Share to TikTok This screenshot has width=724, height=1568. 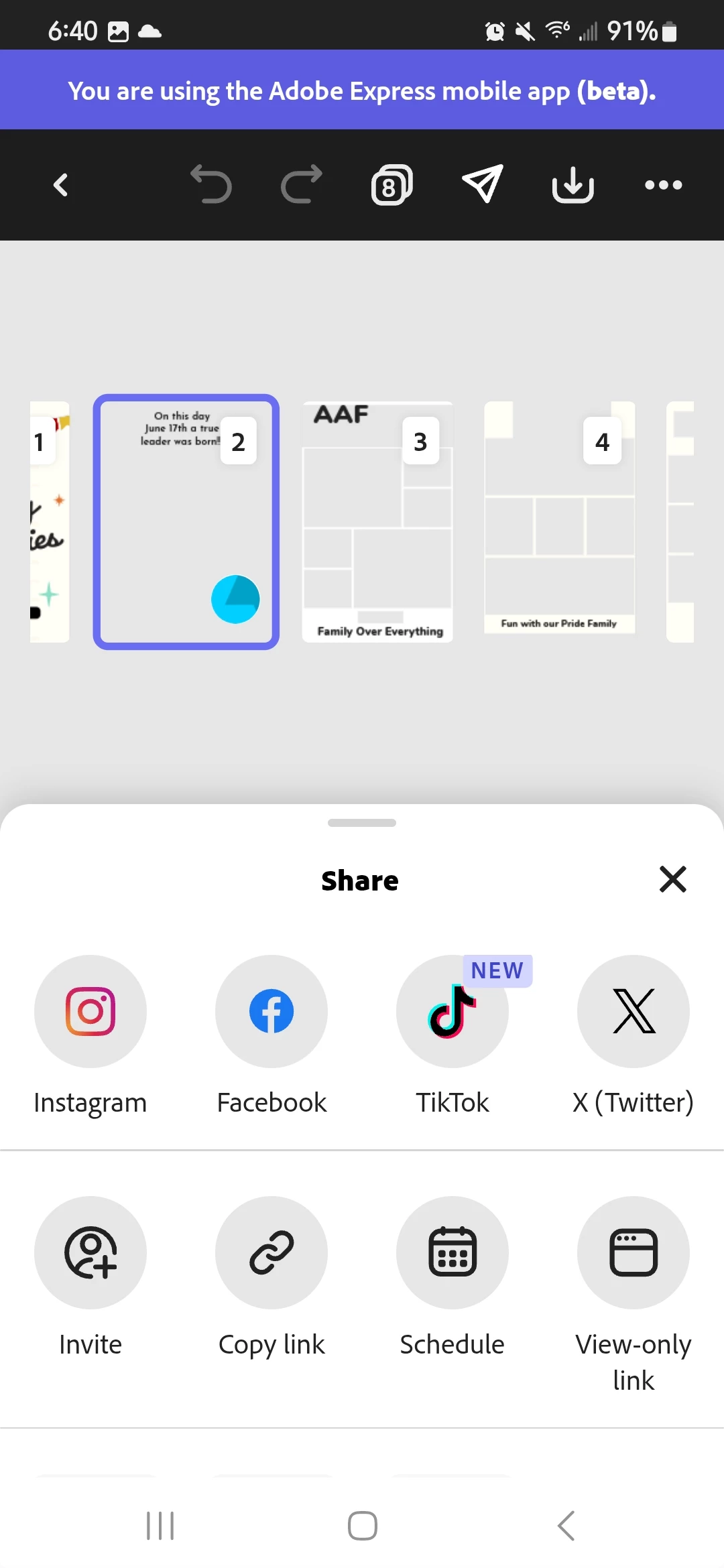452,1011
